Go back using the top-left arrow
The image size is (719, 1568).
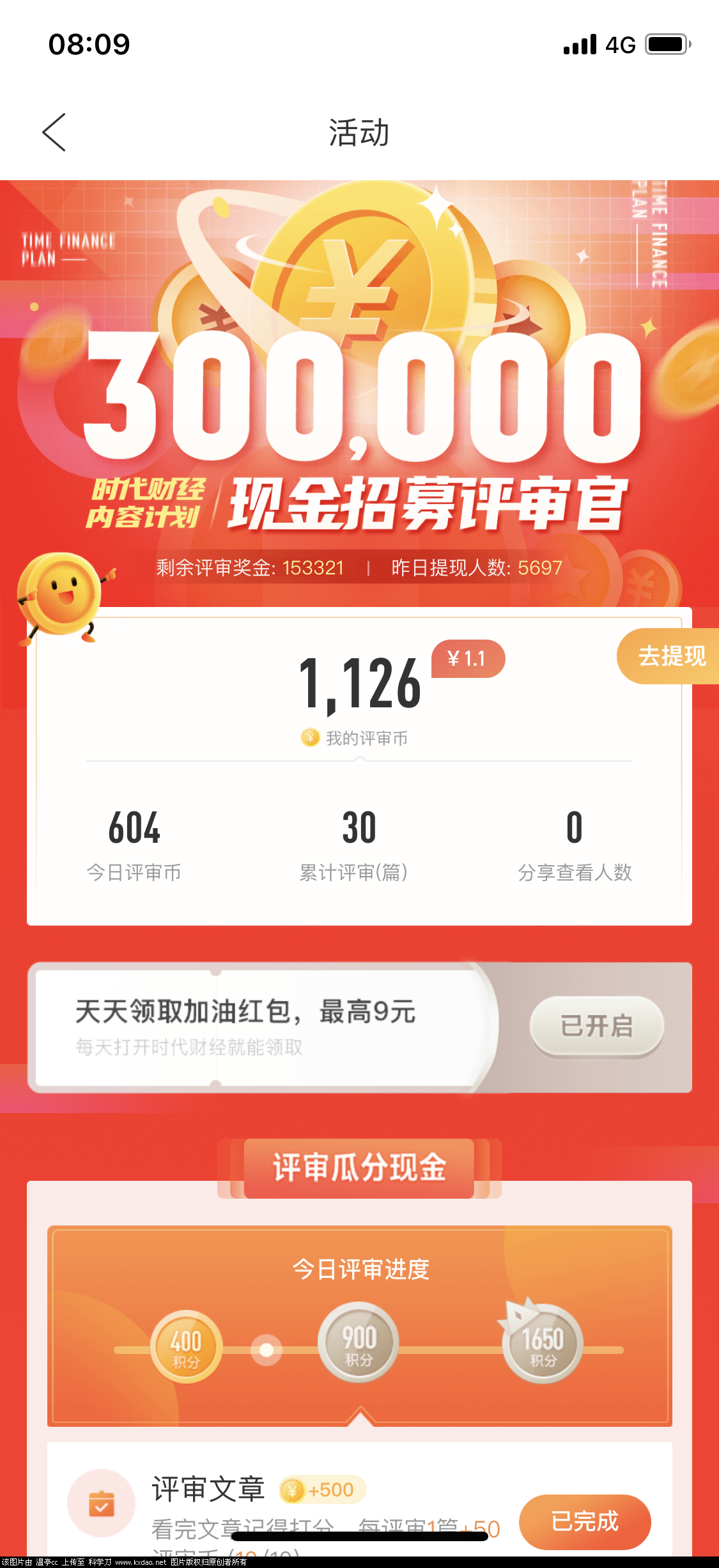pyautogui.click(x=55, y=132)
